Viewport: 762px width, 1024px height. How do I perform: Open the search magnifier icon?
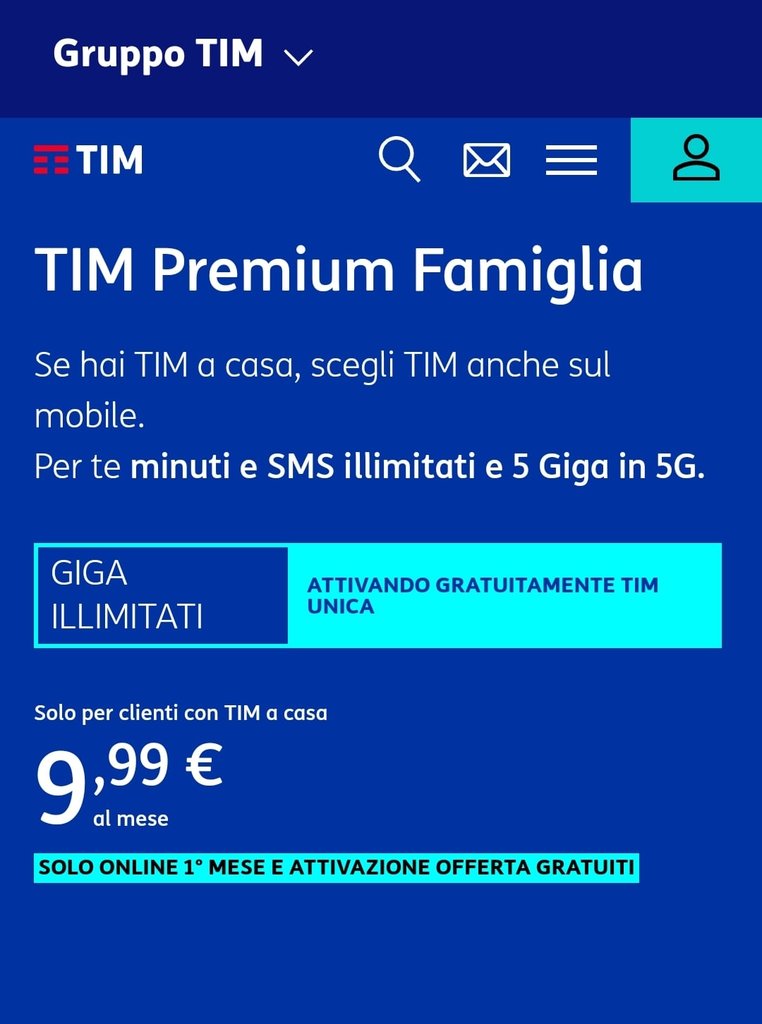pyautogui.click(x=399, y=160)
